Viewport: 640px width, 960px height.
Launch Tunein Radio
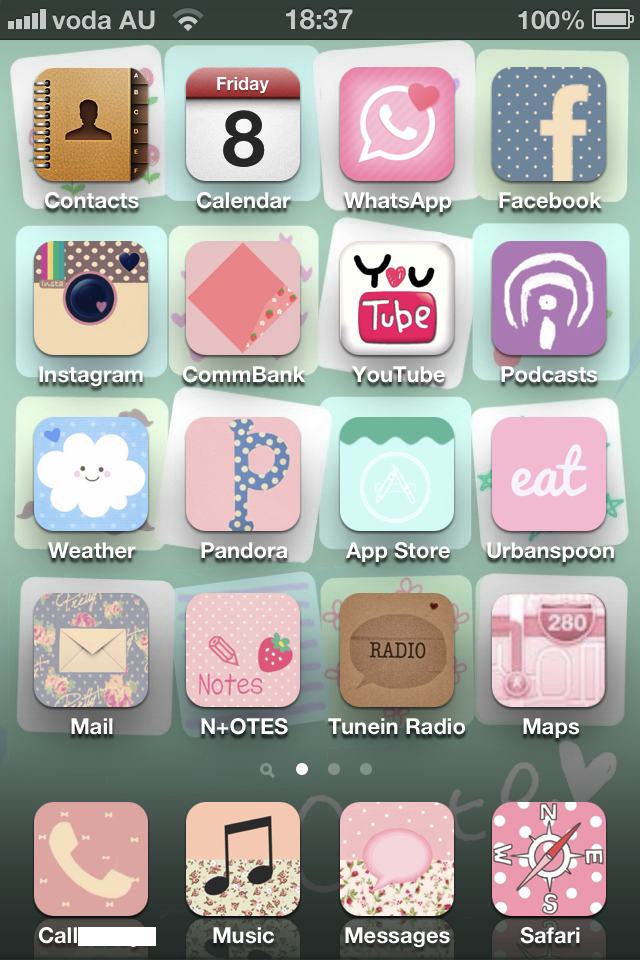397,650
